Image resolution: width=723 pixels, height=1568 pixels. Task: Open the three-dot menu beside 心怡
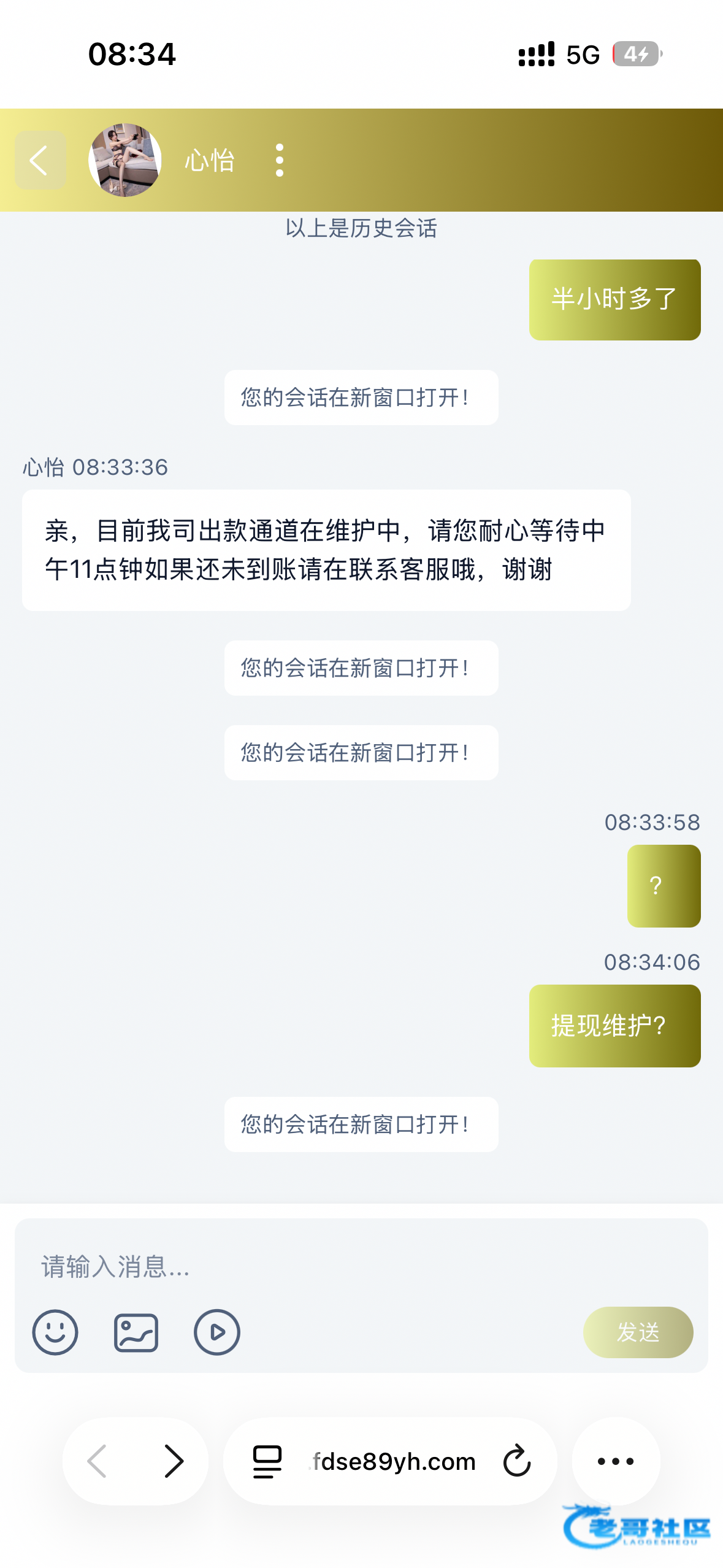pyautogui.click(x=280, y=160)
